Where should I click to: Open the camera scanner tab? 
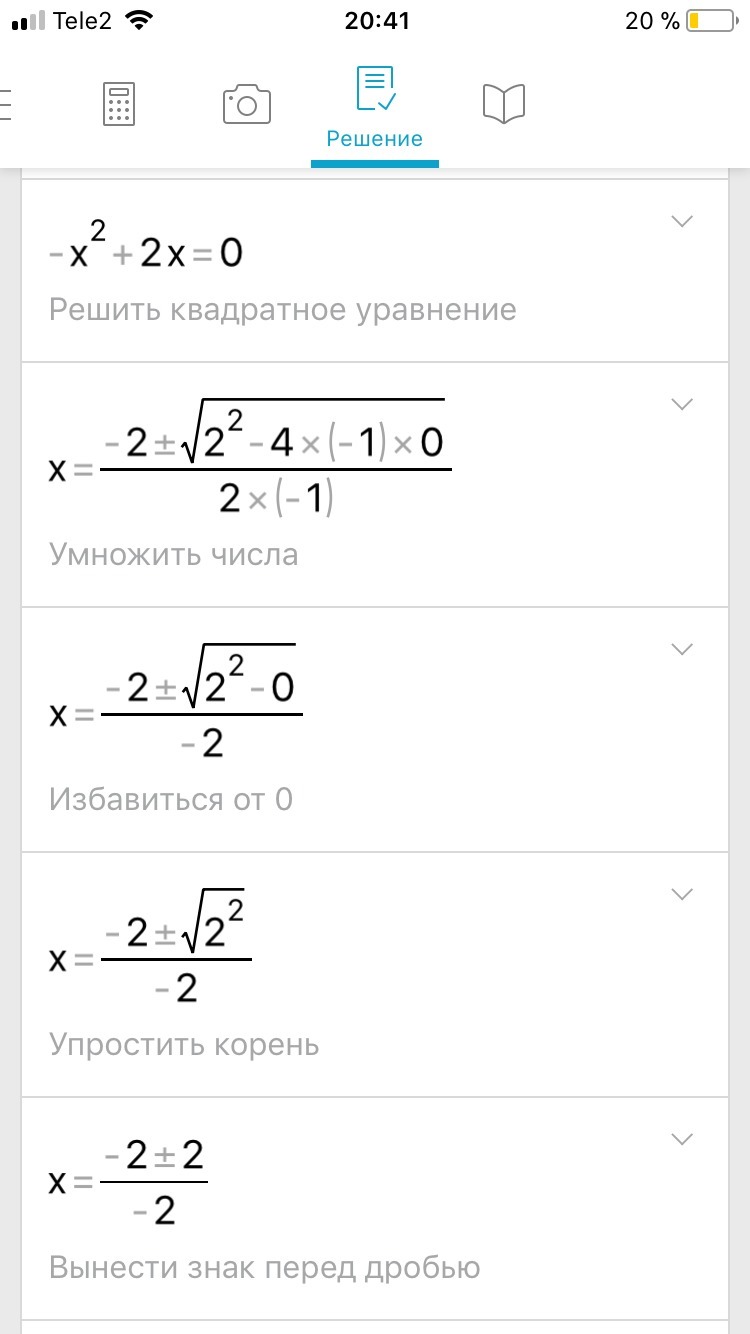point(246,104)
